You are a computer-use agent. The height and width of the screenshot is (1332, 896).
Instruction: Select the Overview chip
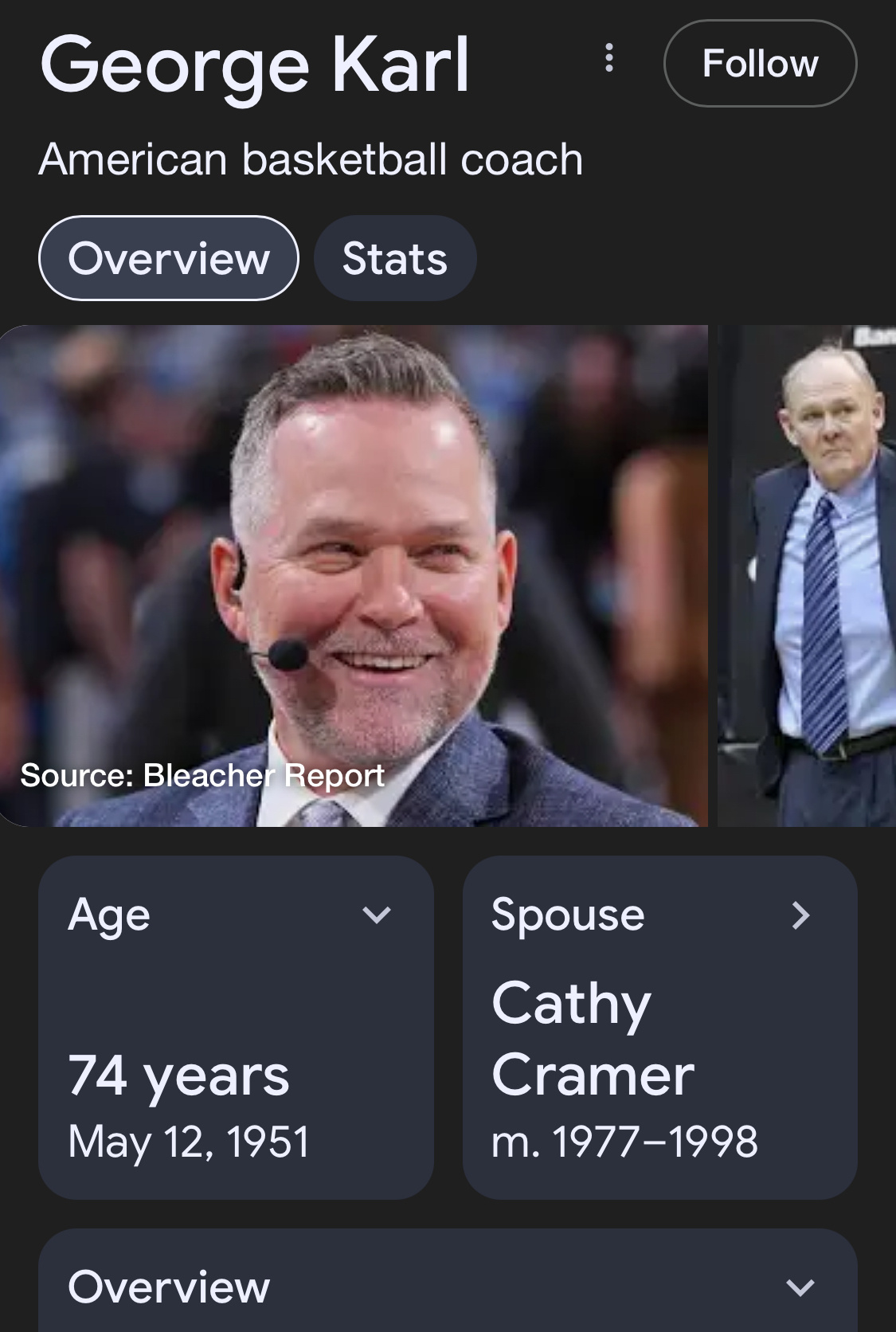[x=169, y=258]
